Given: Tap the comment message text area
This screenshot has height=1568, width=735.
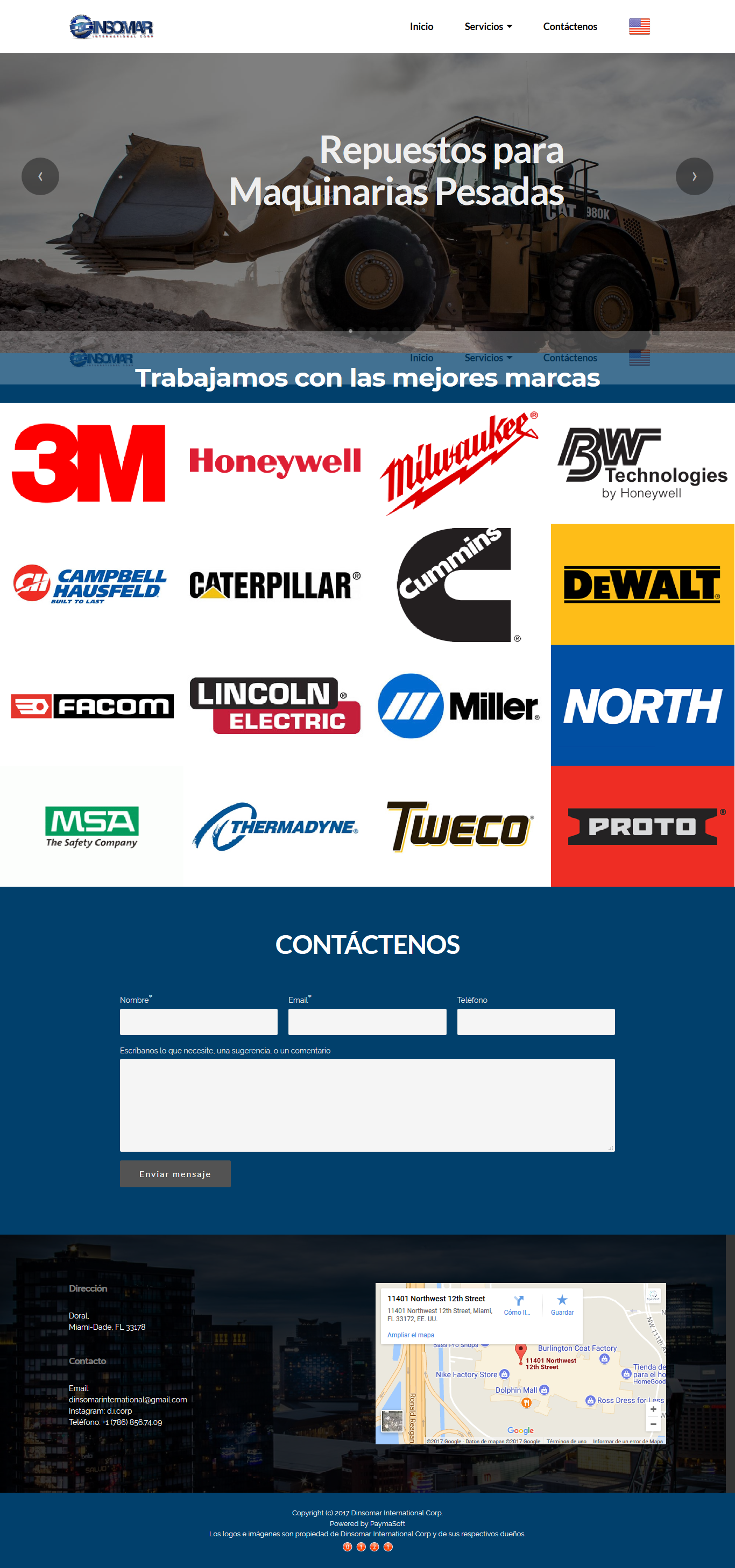Looking at the screenshot, I should click(367, 1105).
